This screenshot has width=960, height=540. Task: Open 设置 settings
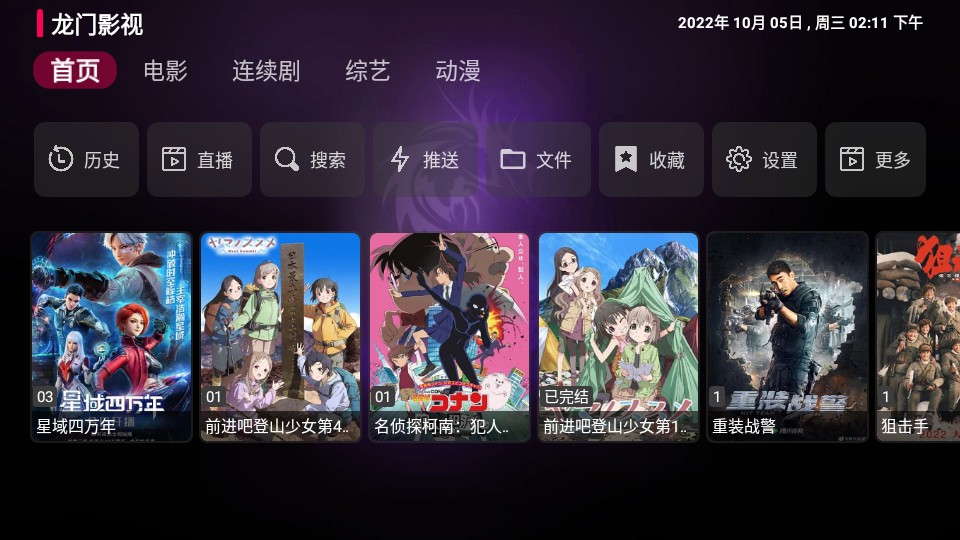tap(764, 159)
